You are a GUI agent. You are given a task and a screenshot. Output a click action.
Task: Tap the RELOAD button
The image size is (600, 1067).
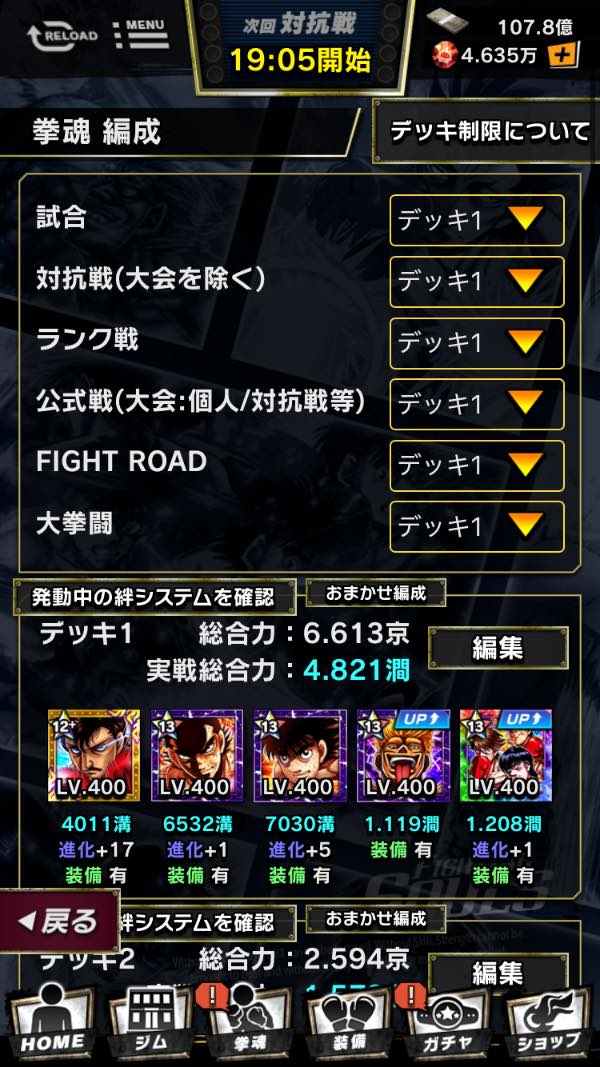62,36
